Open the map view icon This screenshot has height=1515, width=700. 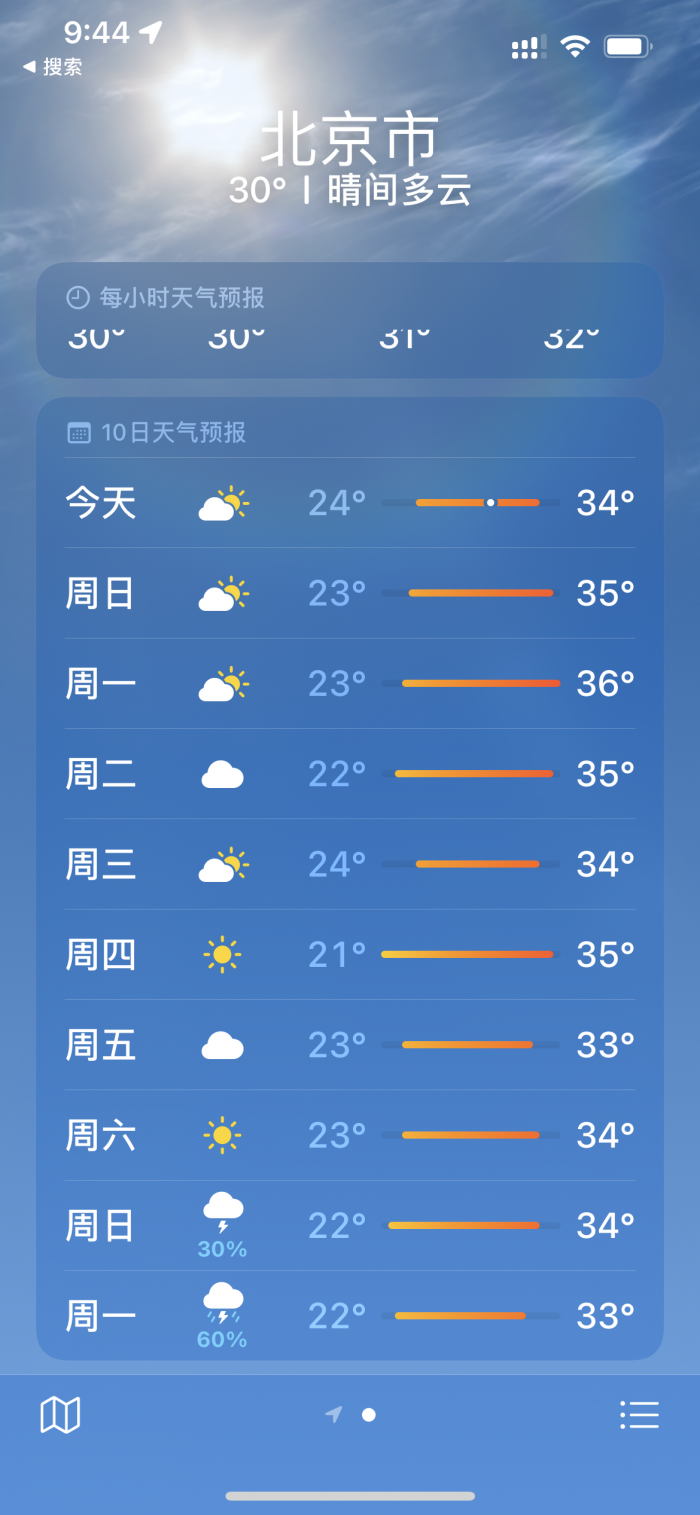60,1415
